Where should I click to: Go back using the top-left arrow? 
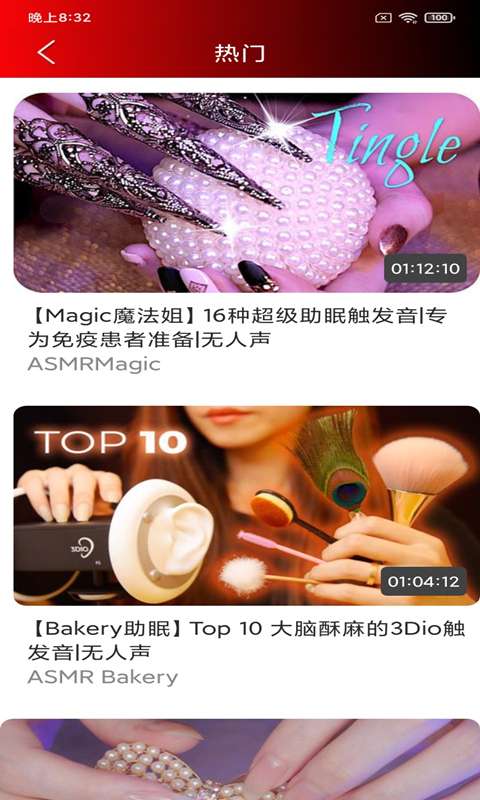pyautogui.click(x=46, y=52)
